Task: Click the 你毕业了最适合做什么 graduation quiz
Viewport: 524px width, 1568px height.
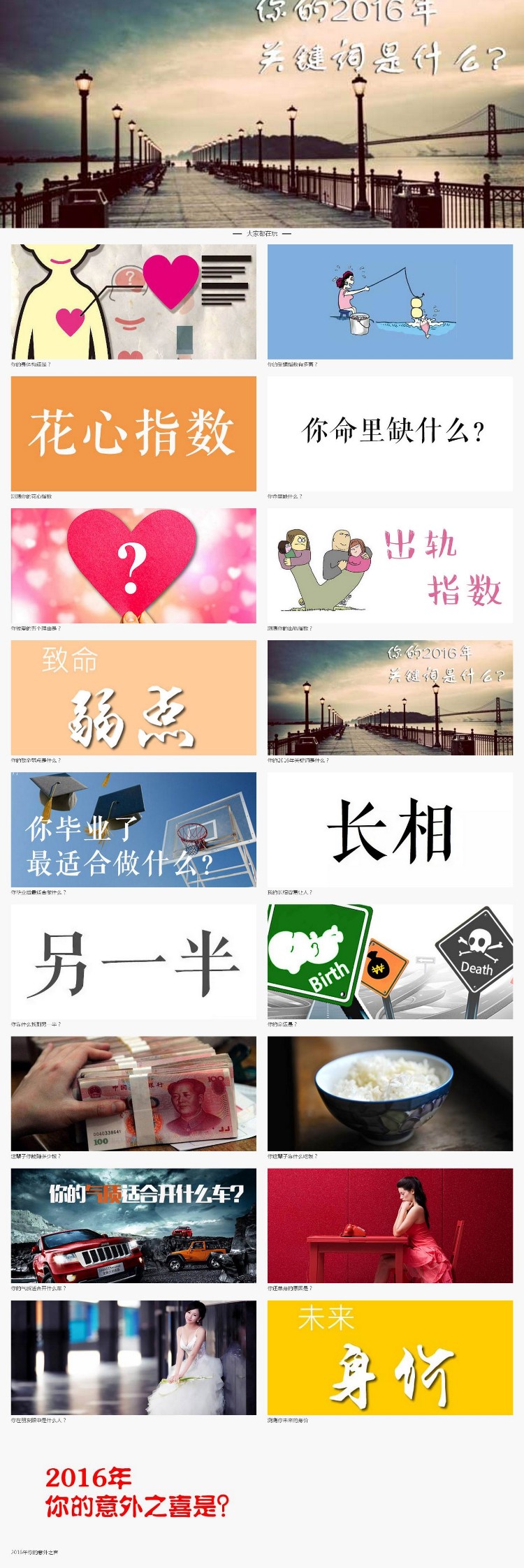Action: (x=131, y=829)
